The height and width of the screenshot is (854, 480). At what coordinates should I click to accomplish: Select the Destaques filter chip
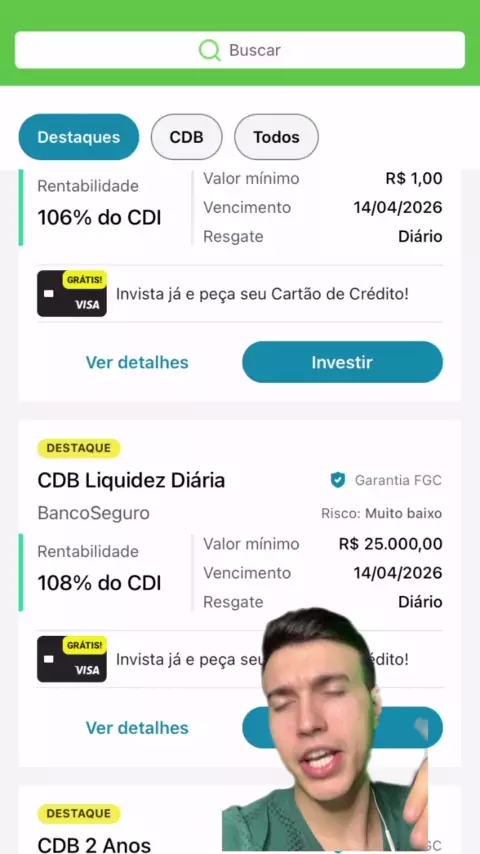point(78,137)
